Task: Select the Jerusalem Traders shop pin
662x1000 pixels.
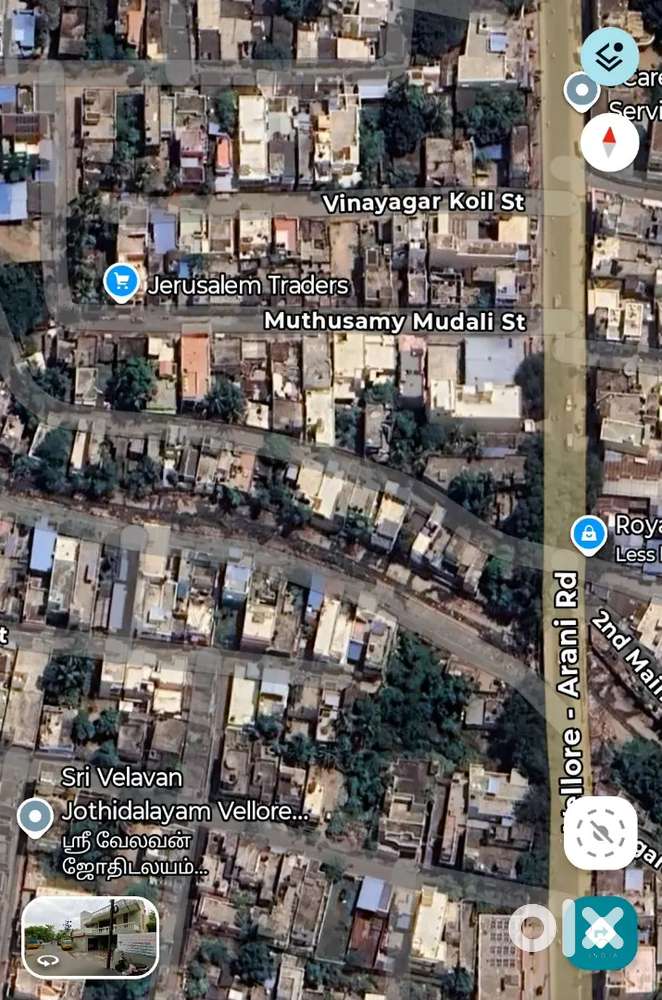Action: (121, 282)
